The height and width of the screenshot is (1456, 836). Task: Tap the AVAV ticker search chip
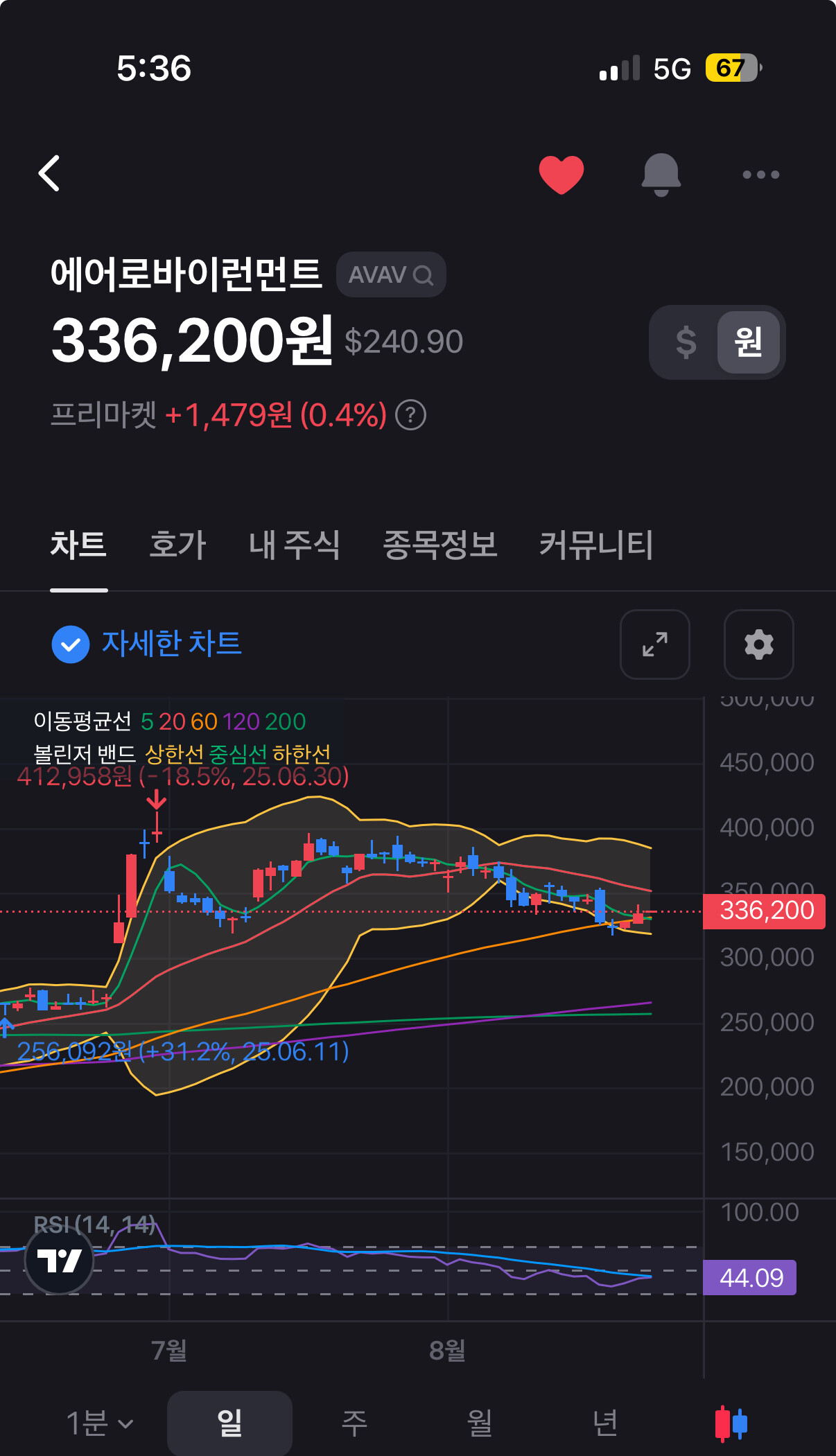coord(391,274)
